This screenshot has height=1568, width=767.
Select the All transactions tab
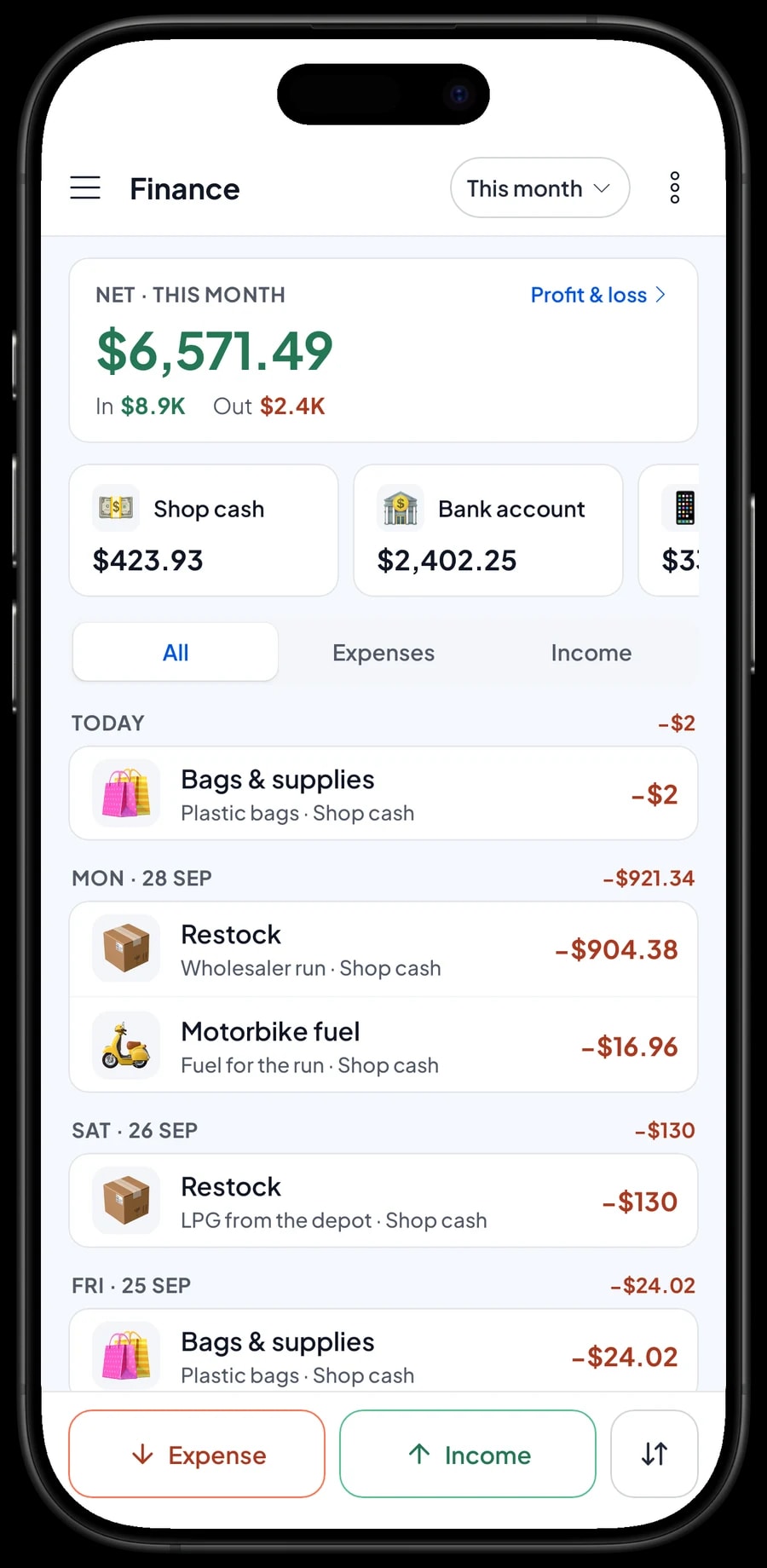[176, 653]
